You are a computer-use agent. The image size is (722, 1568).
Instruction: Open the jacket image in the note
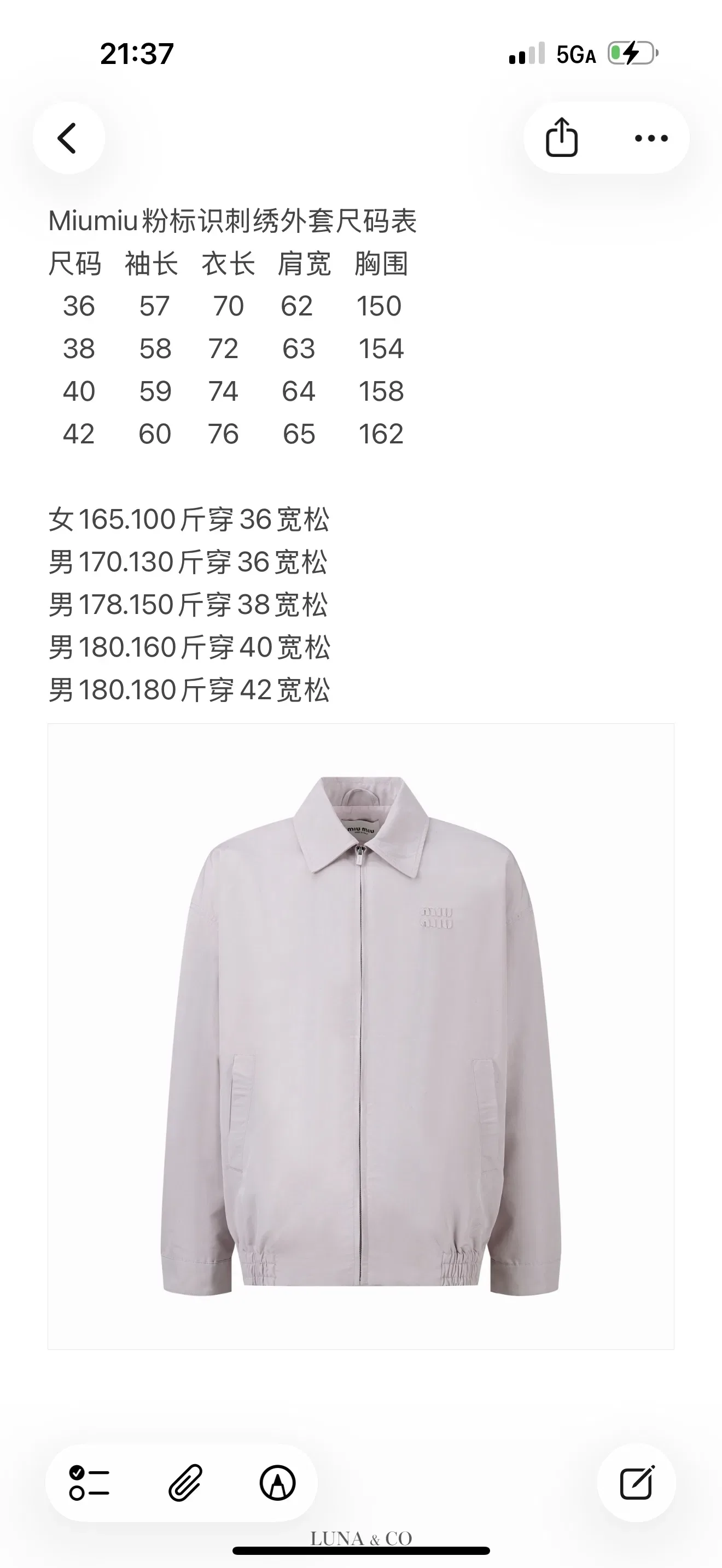361,1036
